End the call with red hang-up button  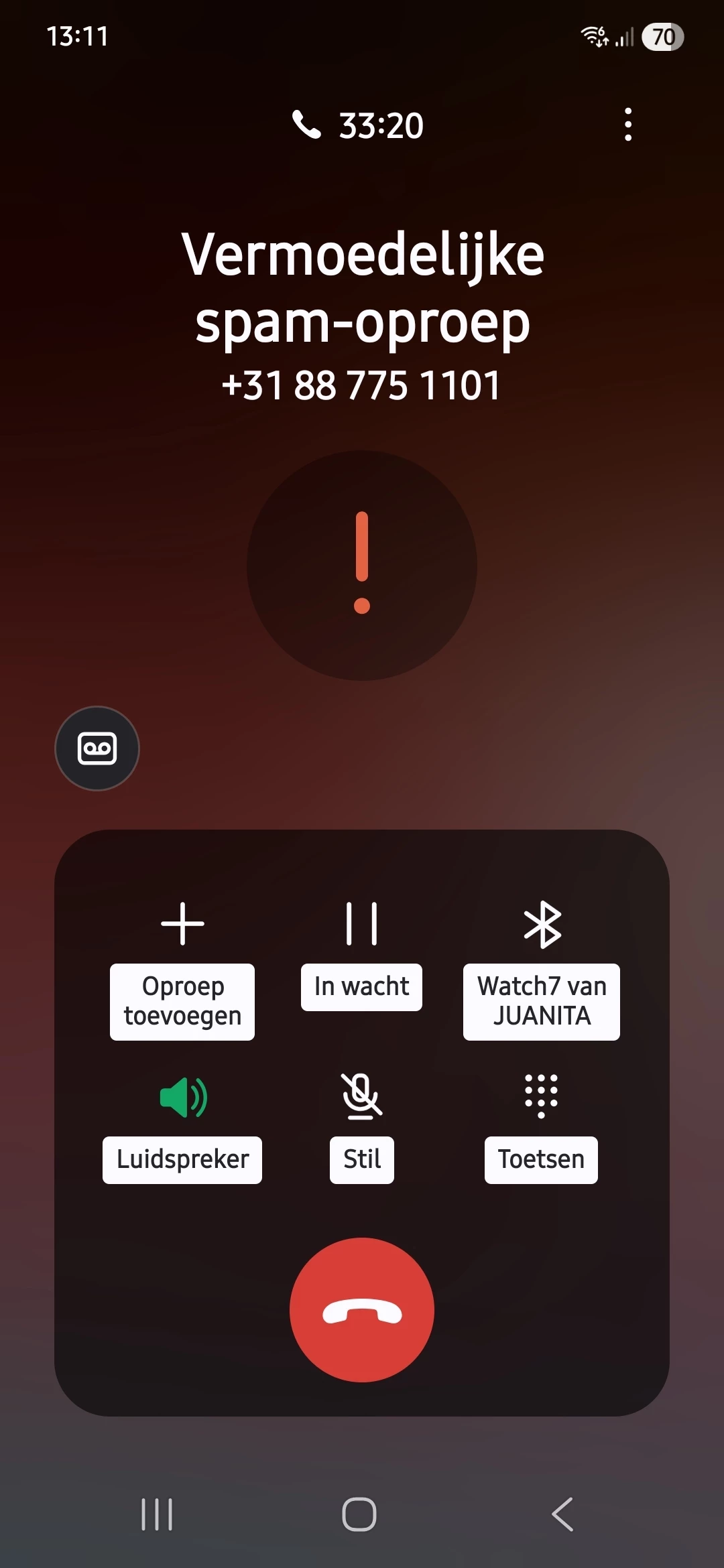tap(362, 1309)
